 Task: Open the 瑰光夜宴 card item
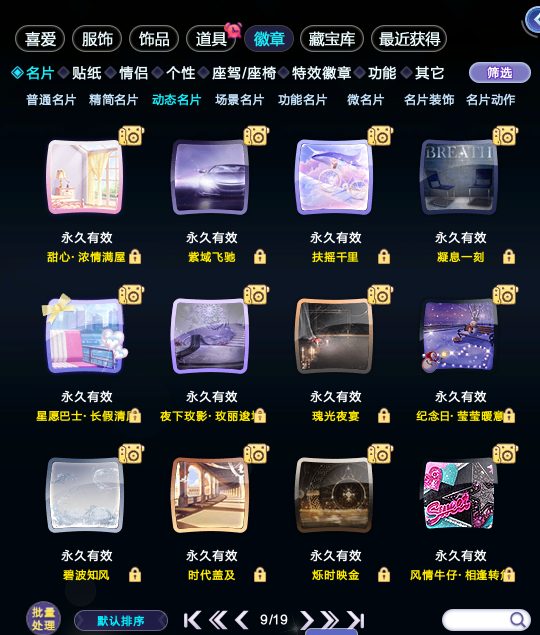click(335, 336)
